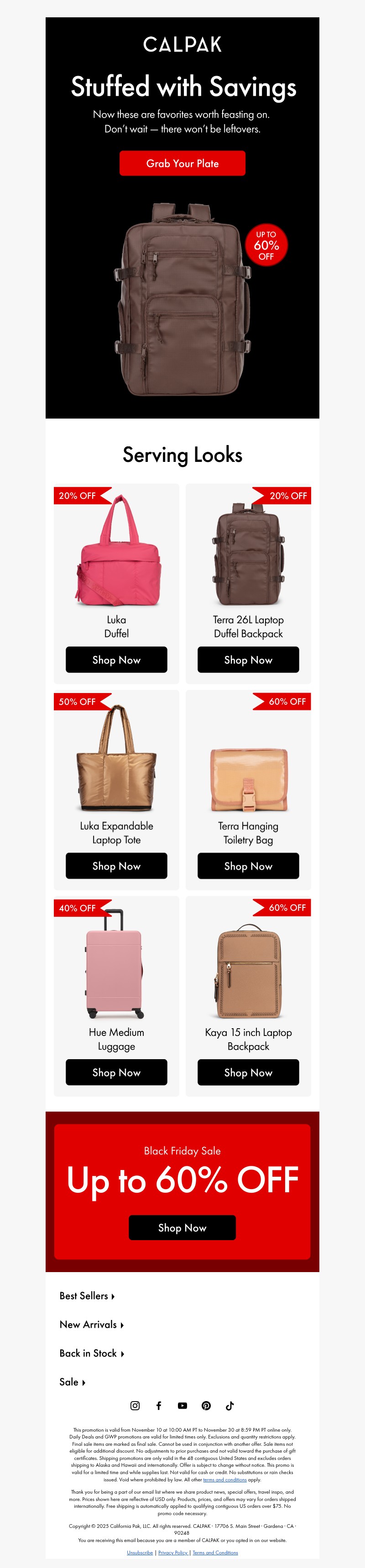
Task: Visit the Facebook page
Action: (158, 1406)
